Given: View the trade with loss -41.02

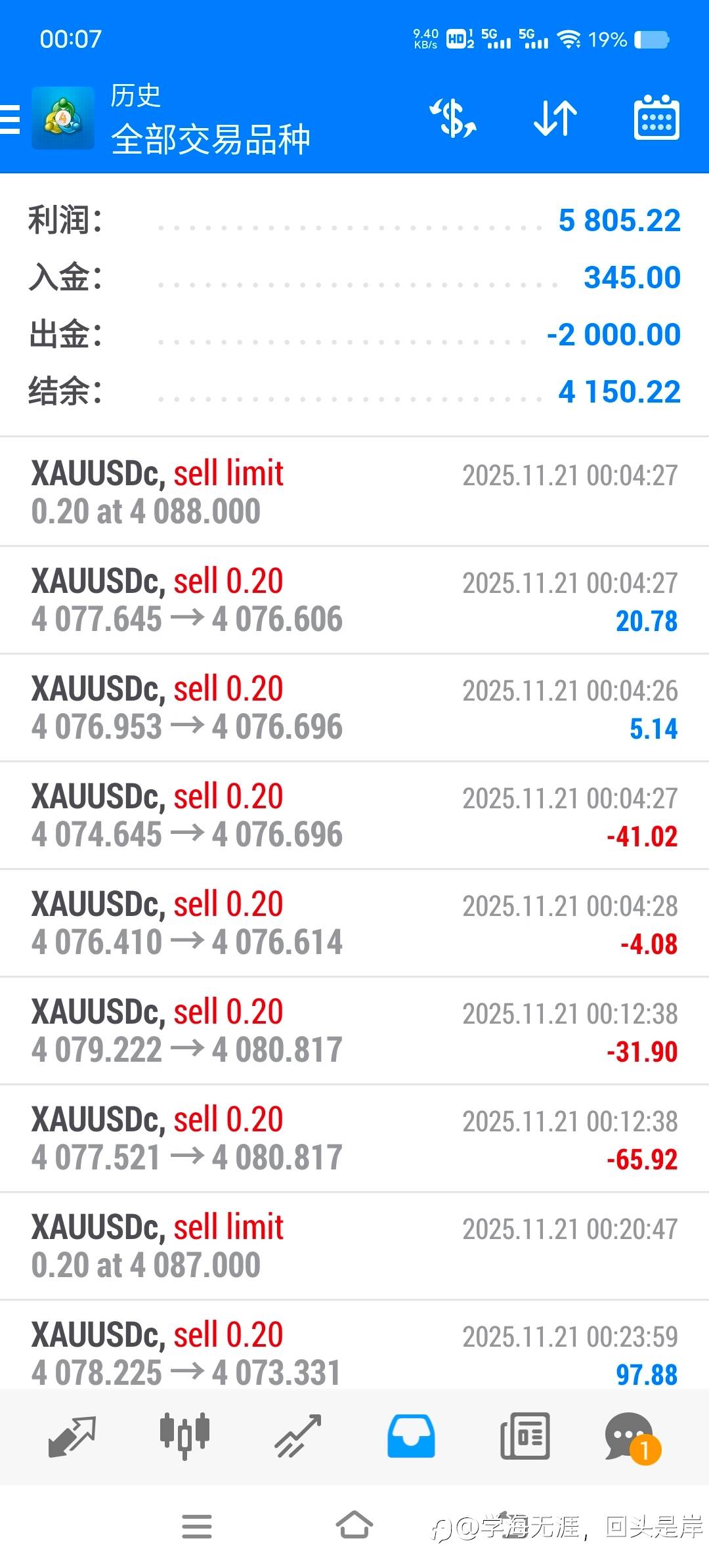Looking at the screenshot, I should point(354,816).
